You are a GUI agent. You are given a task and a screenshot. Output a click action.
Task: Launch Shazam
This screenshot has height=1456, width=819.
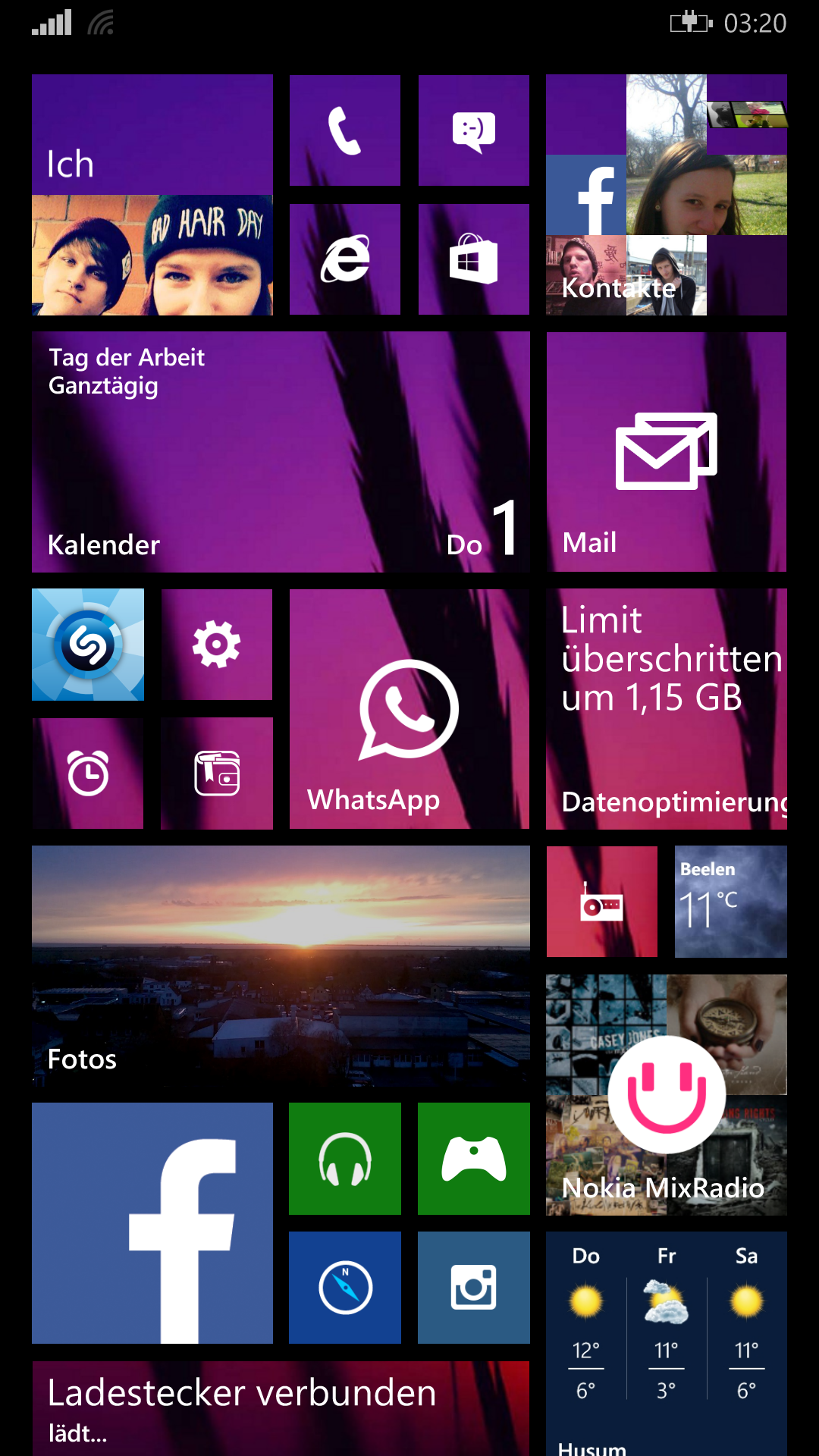coord(88,645)
